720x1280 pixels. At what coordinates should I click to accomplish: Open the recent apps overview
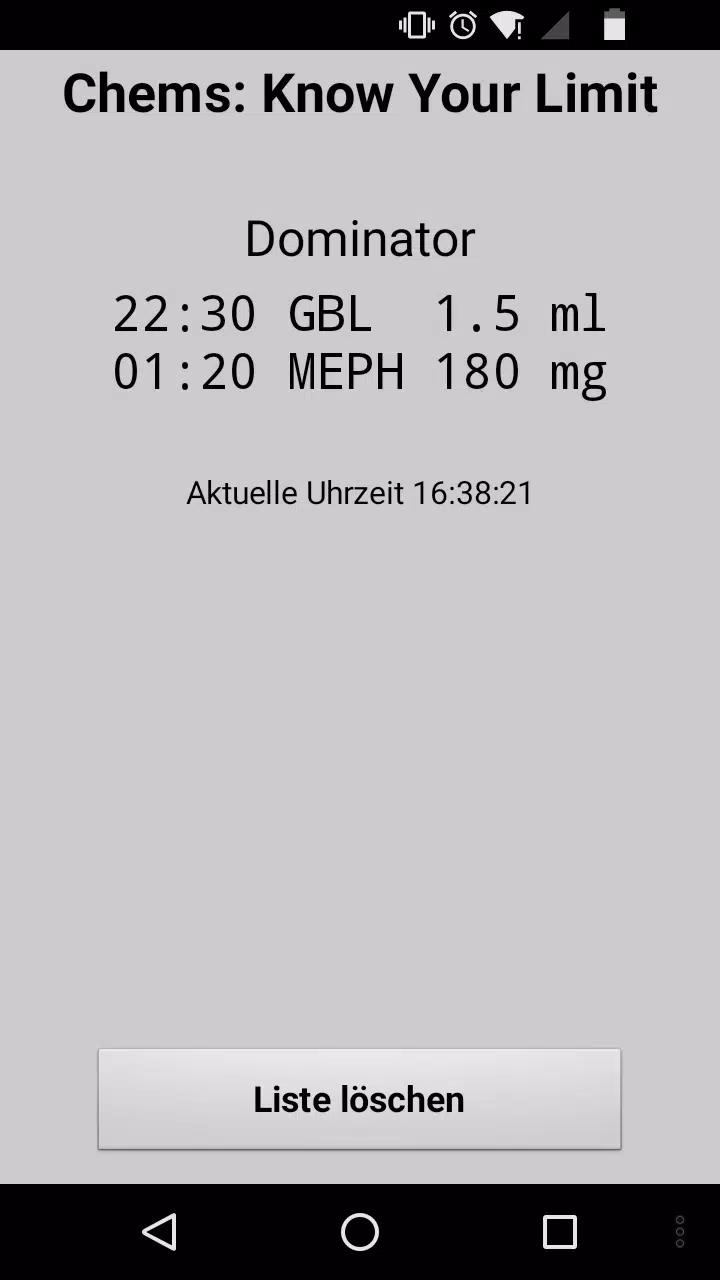click(560, 1232)
